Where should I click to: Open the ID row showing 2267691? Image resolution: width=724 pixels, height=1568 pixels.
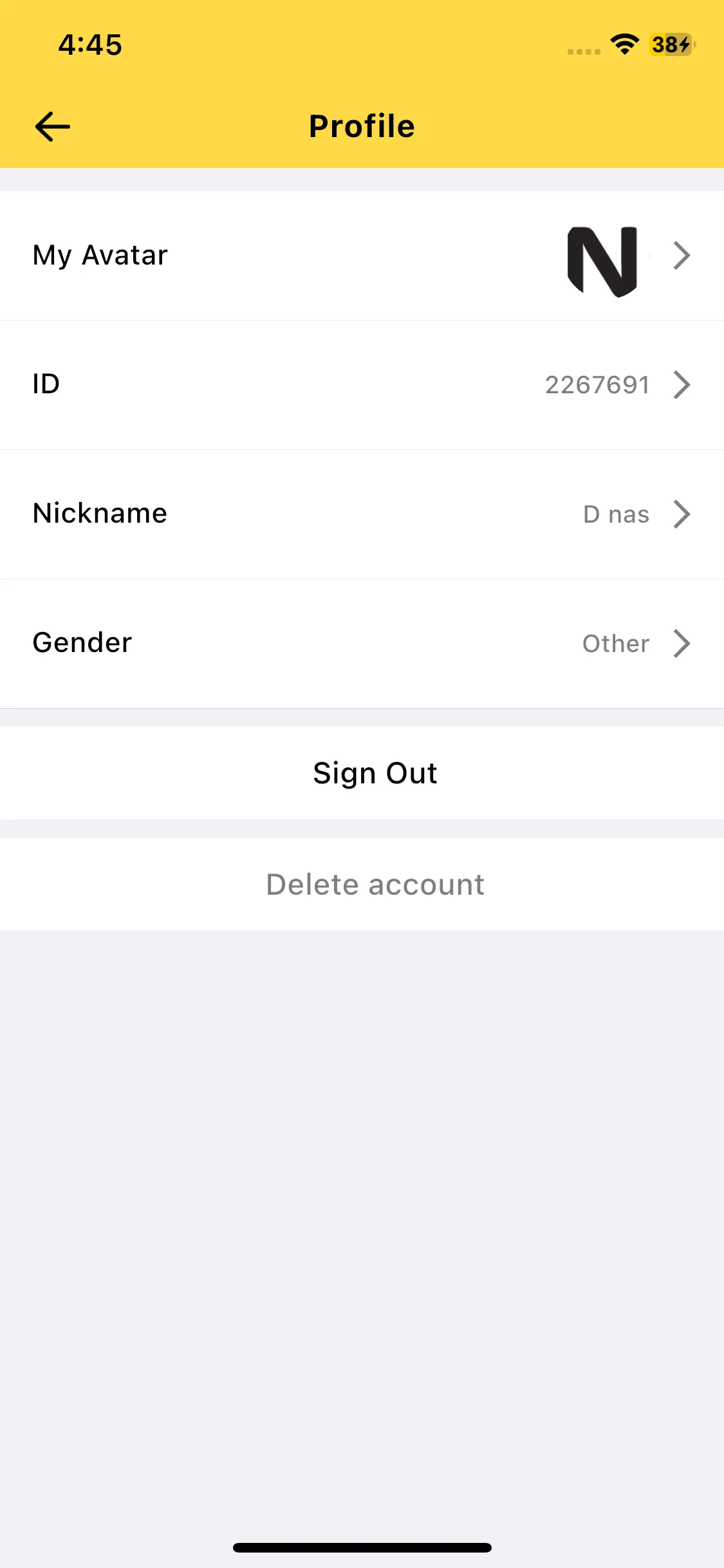pyautogui.click(x=362, y=385)
